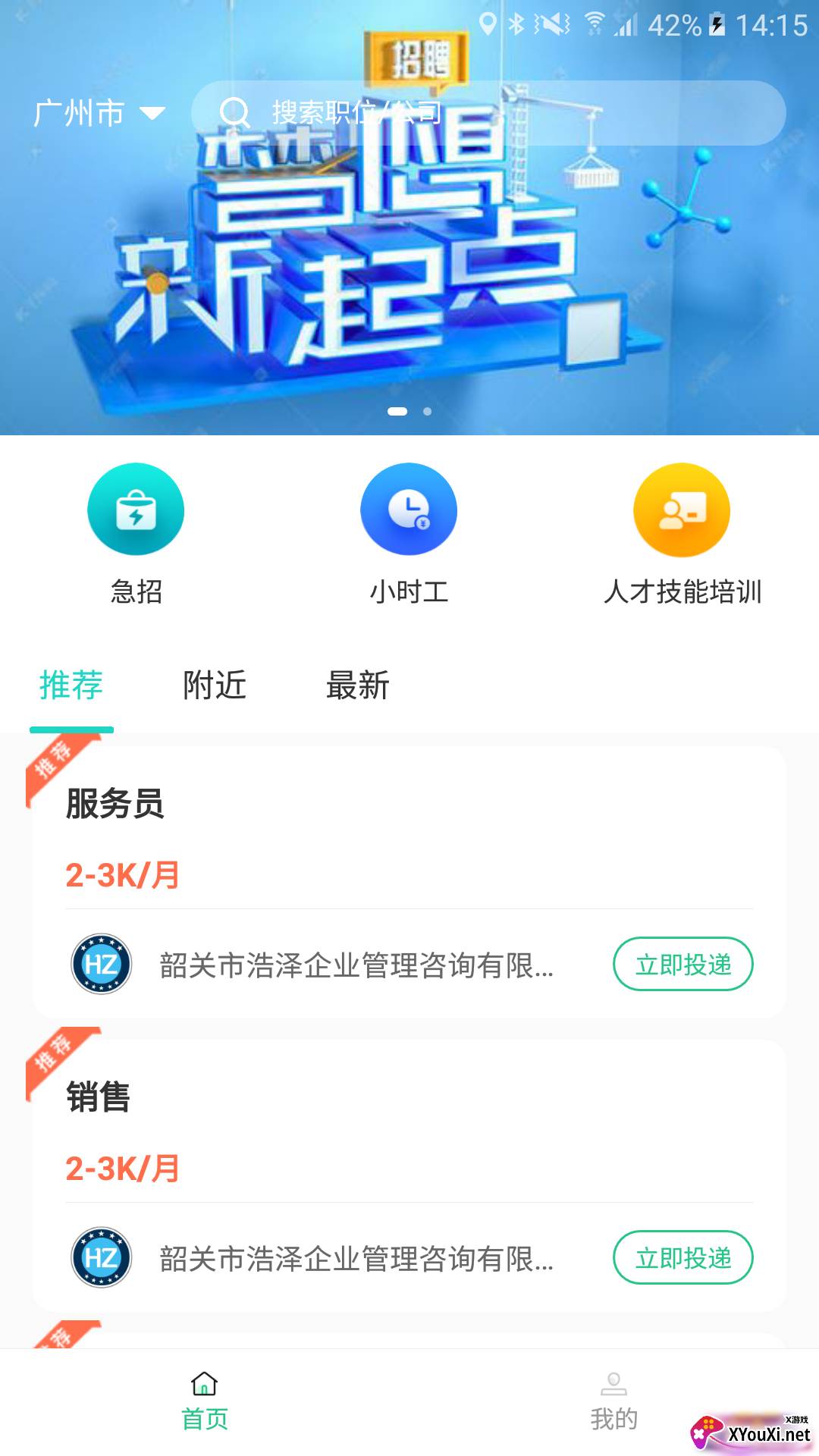The image size is (819, 1456).
Task: Apply via 立即投递 for 销售
Action: point(682,1258)
